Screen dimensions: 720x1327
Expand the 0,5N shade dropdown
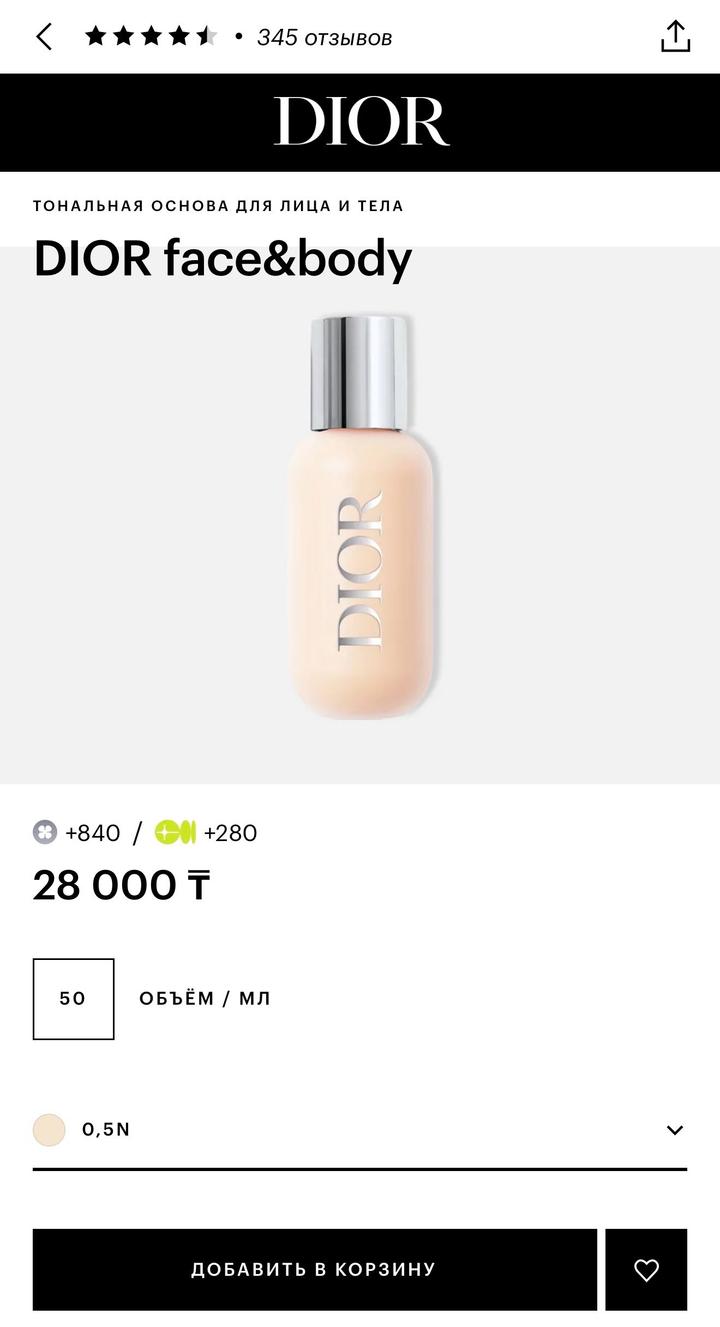674,1130
